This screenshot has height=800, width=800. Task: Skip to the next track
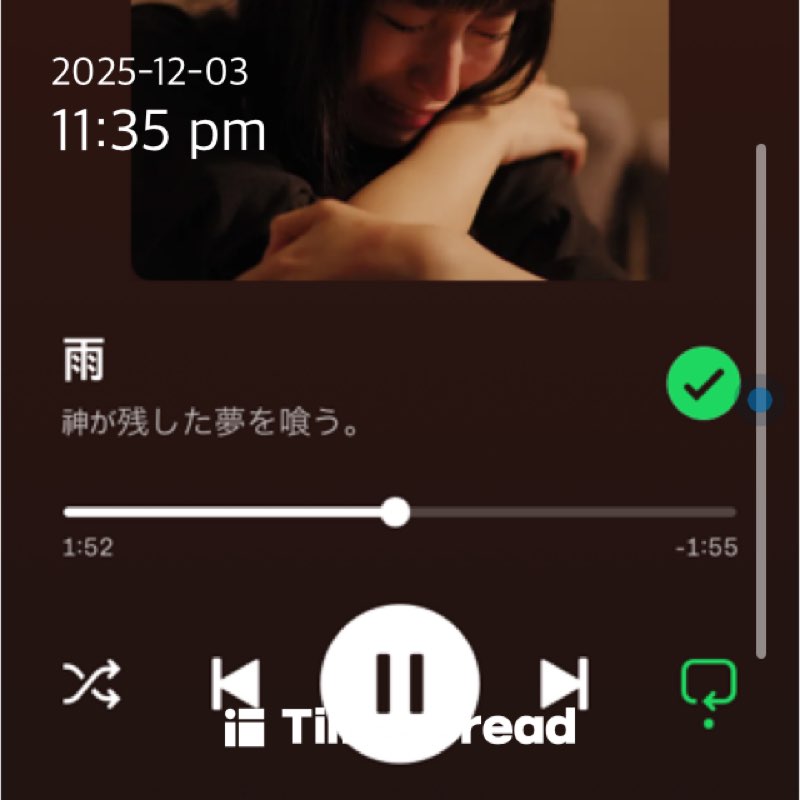click(563, 684)
